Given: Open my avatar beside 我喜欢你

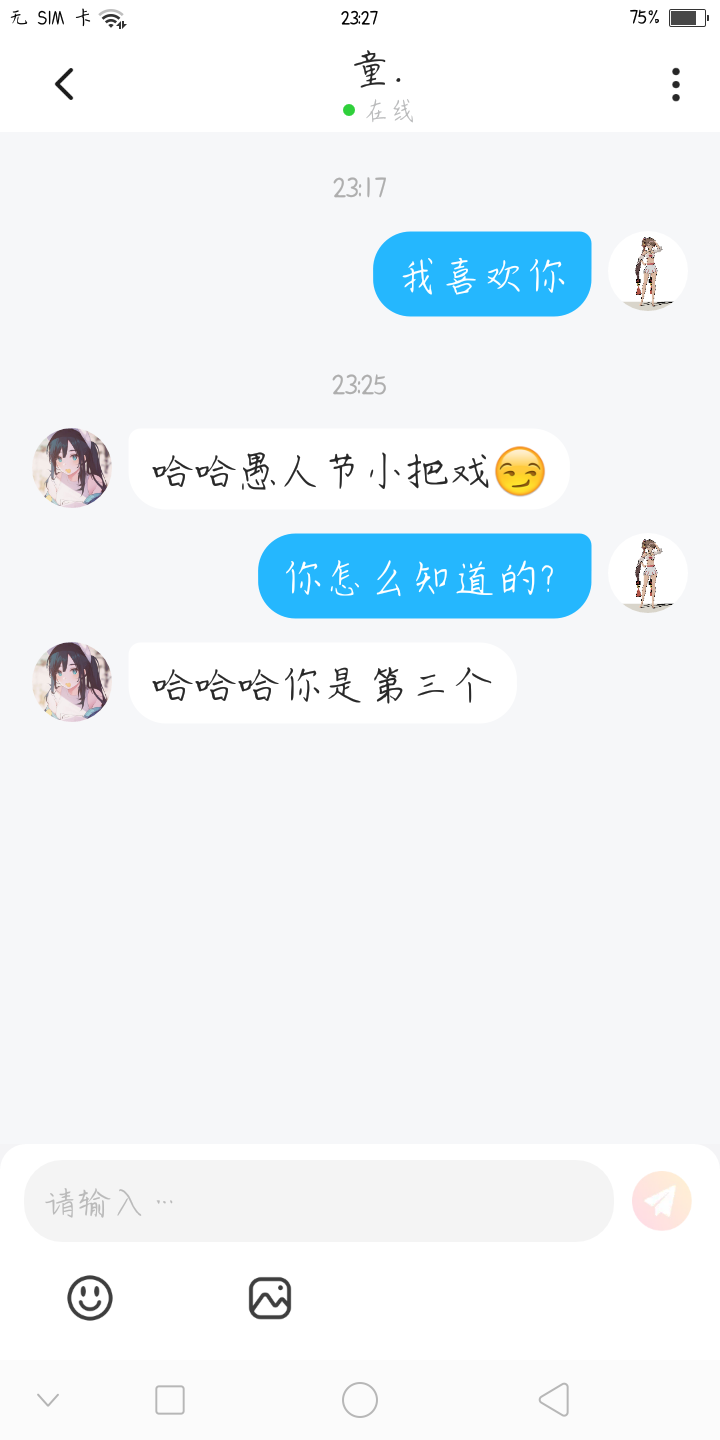Looking at the screenshot, I should click(x=648, y=272).
